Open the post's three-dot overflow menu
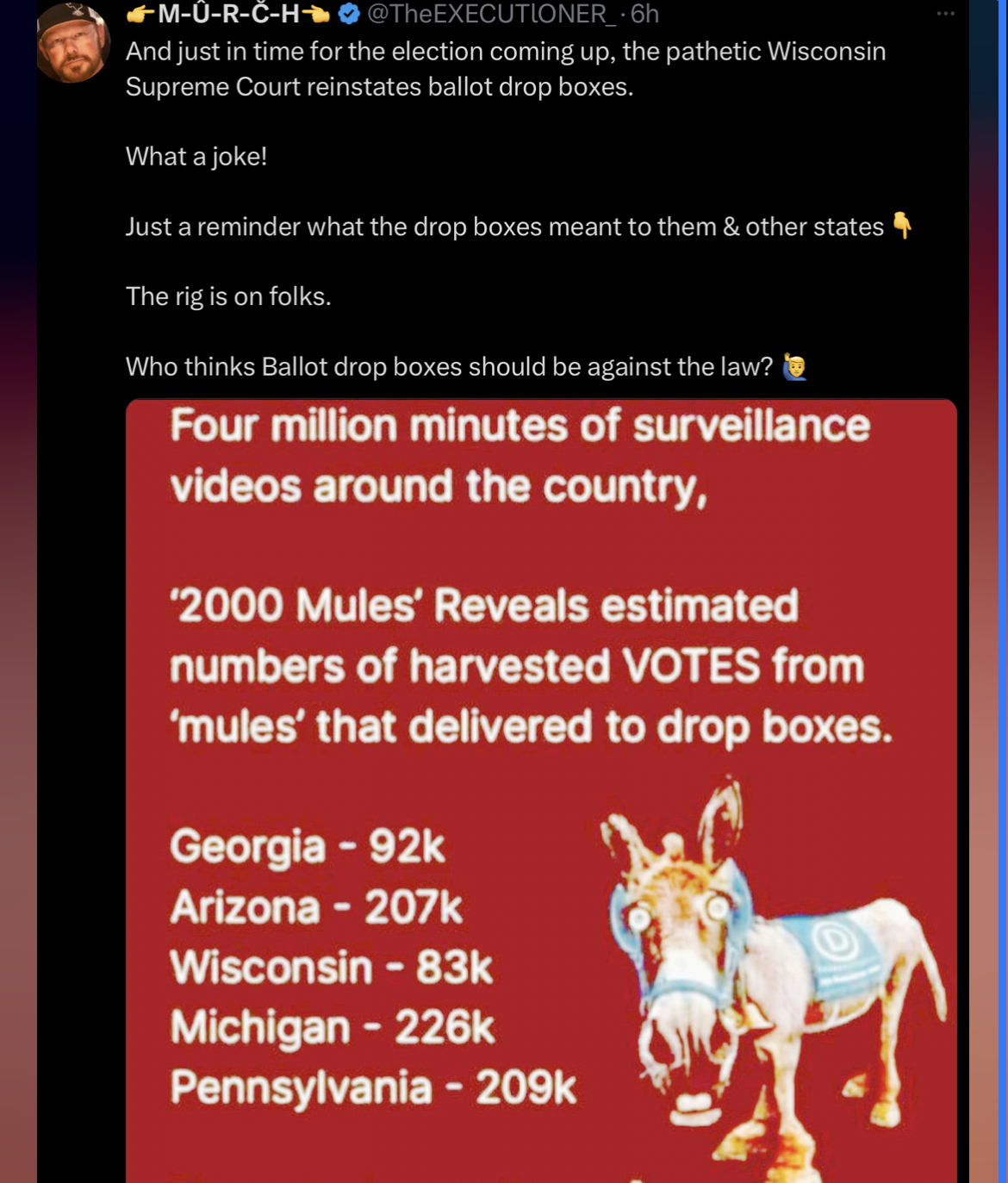The width and height of the screenshot is (1008, 1183). tap(945, 14)
